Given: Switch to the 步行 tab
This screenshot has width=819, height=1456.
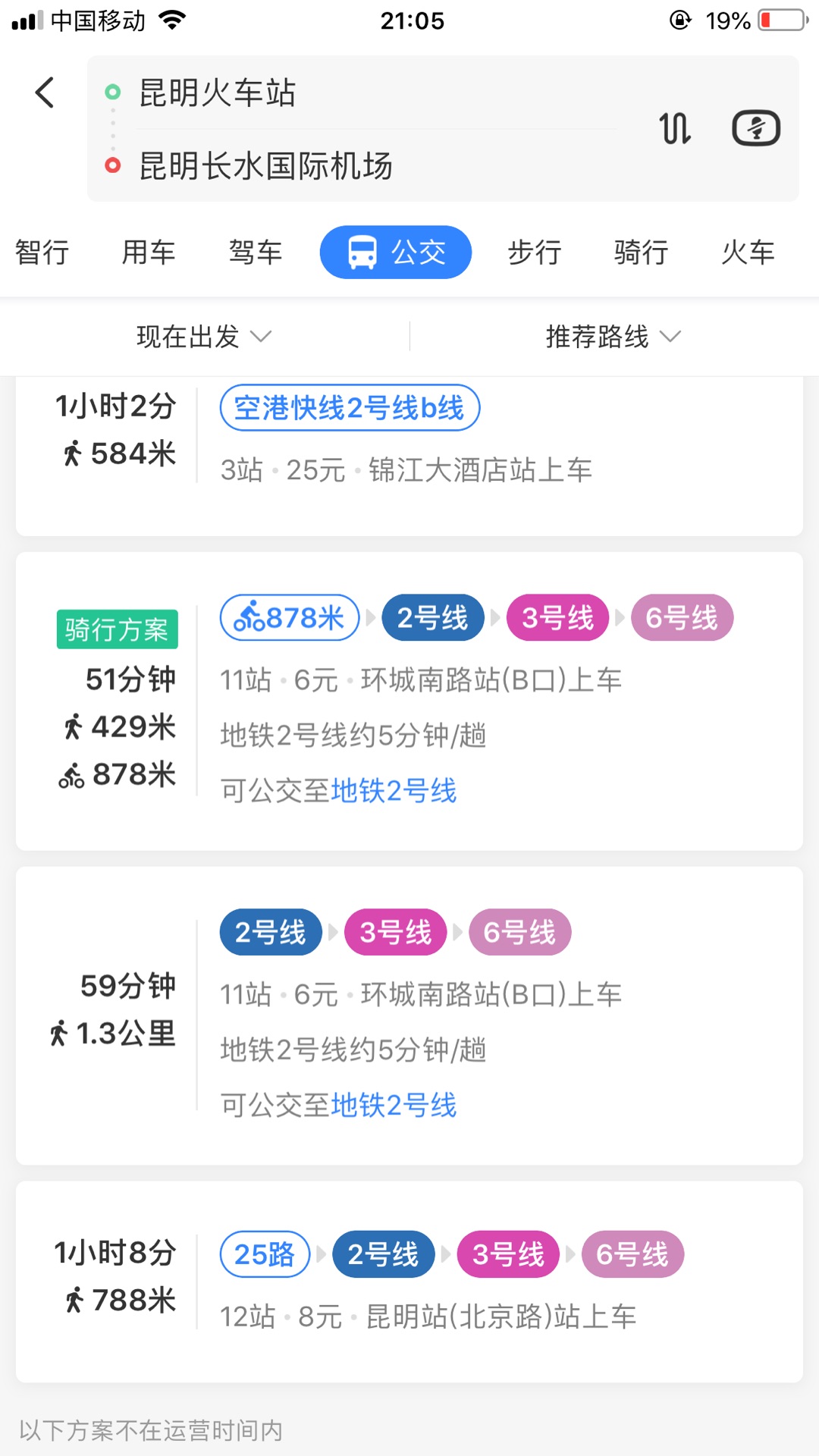Looking at the screenshot, I should 535,253.
